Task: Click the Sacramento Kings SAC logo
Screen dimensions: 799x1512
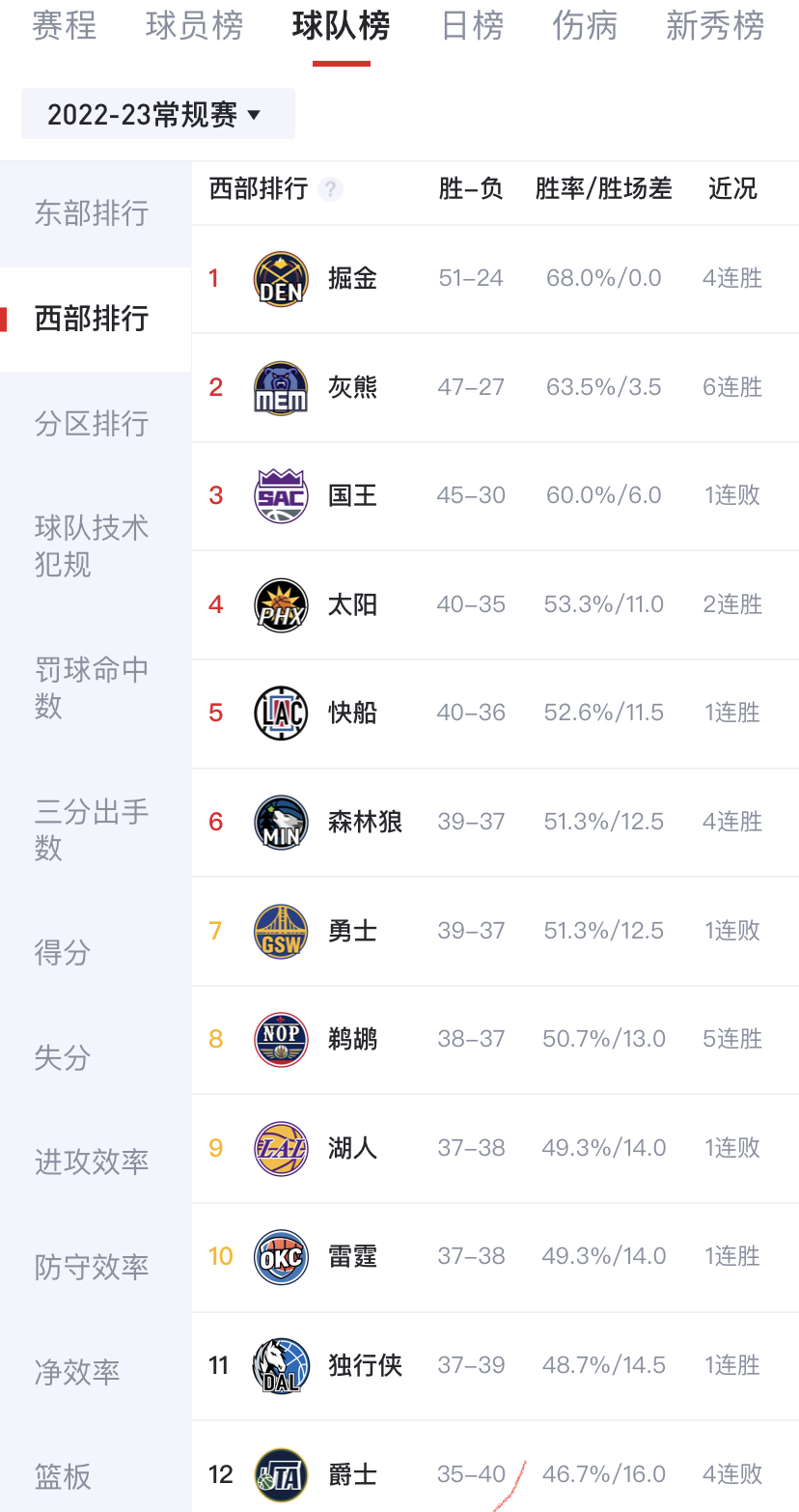Action: [280, 495]
